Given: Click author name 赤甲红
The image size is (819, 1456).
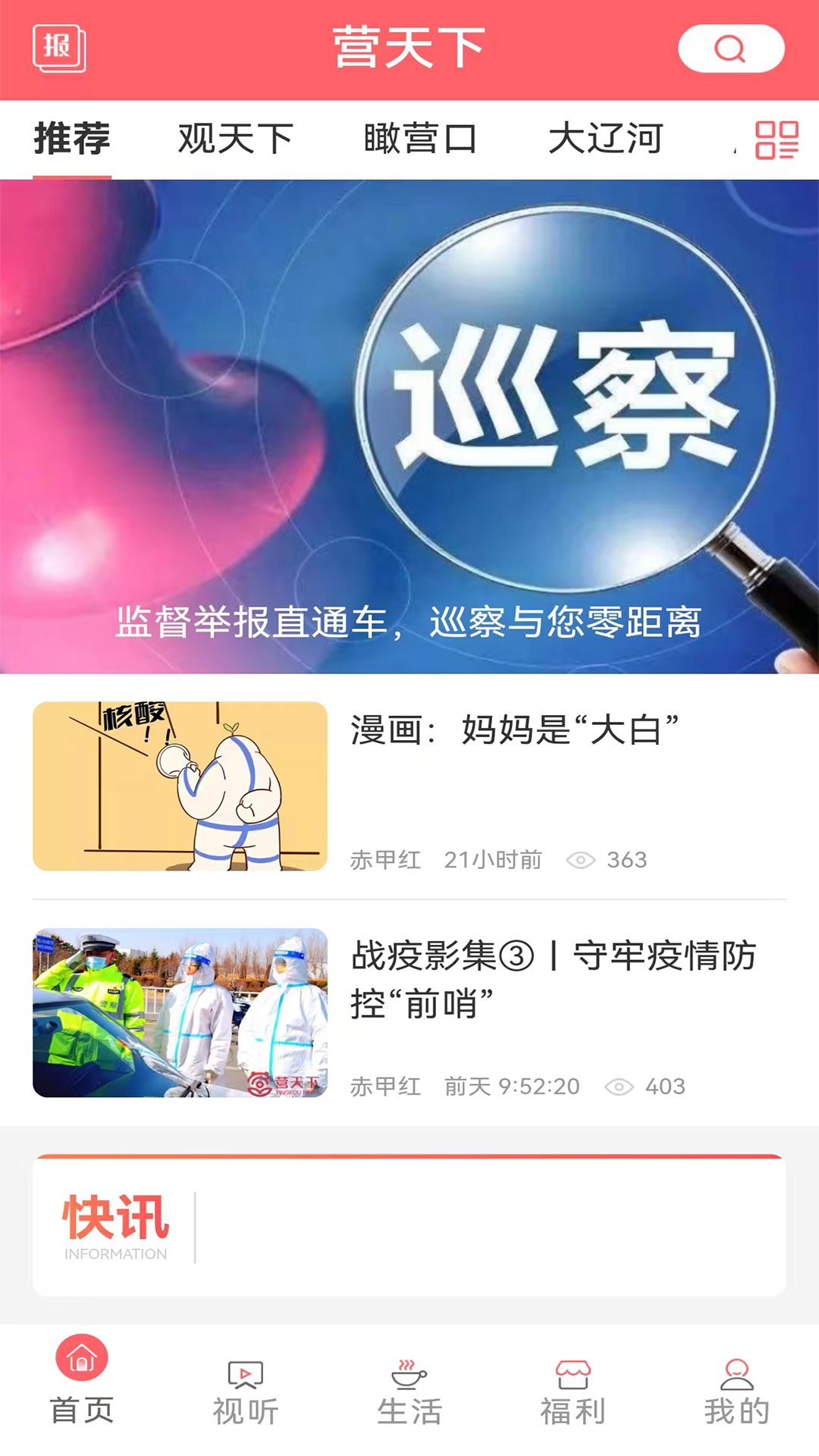Looking at the screenshot, I should click(385, 861).
